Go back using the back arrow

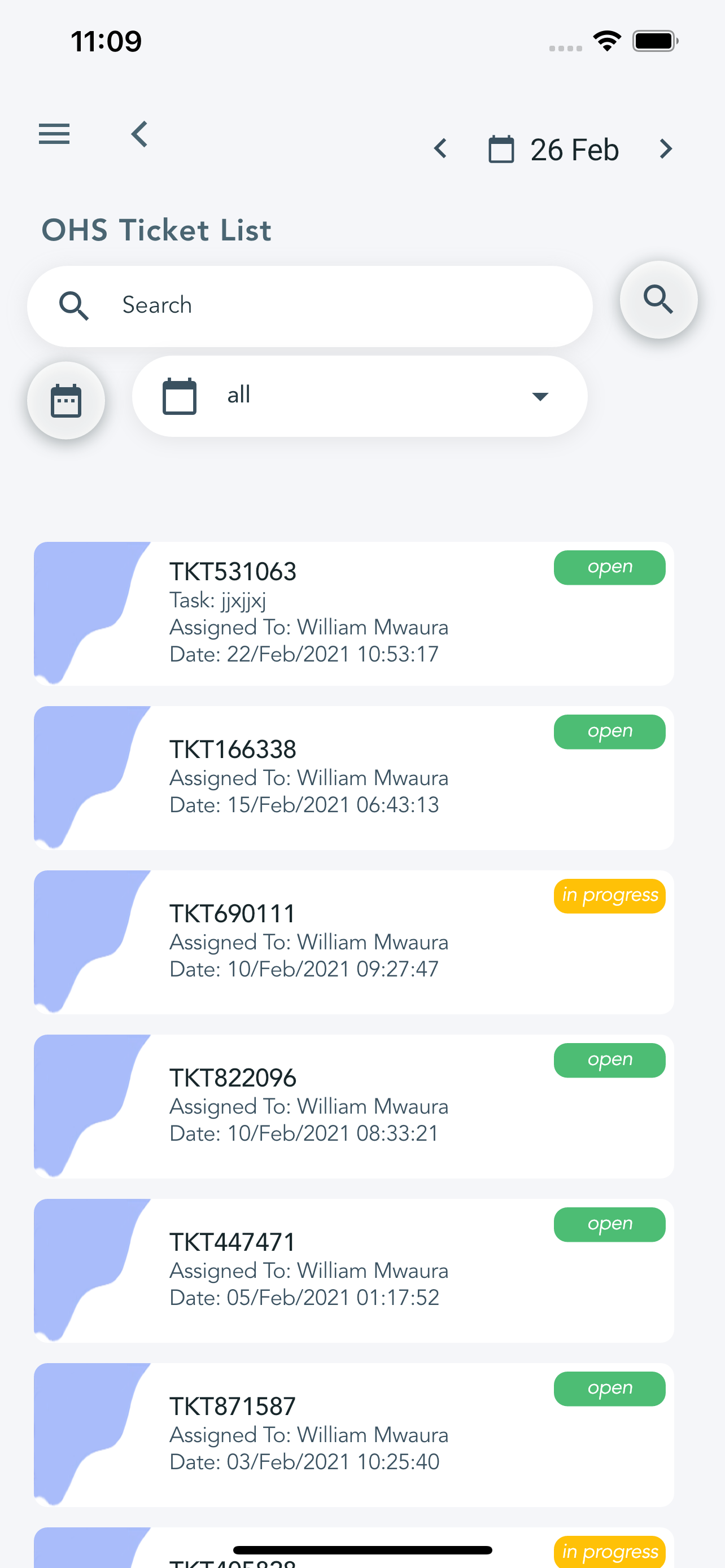140,134
